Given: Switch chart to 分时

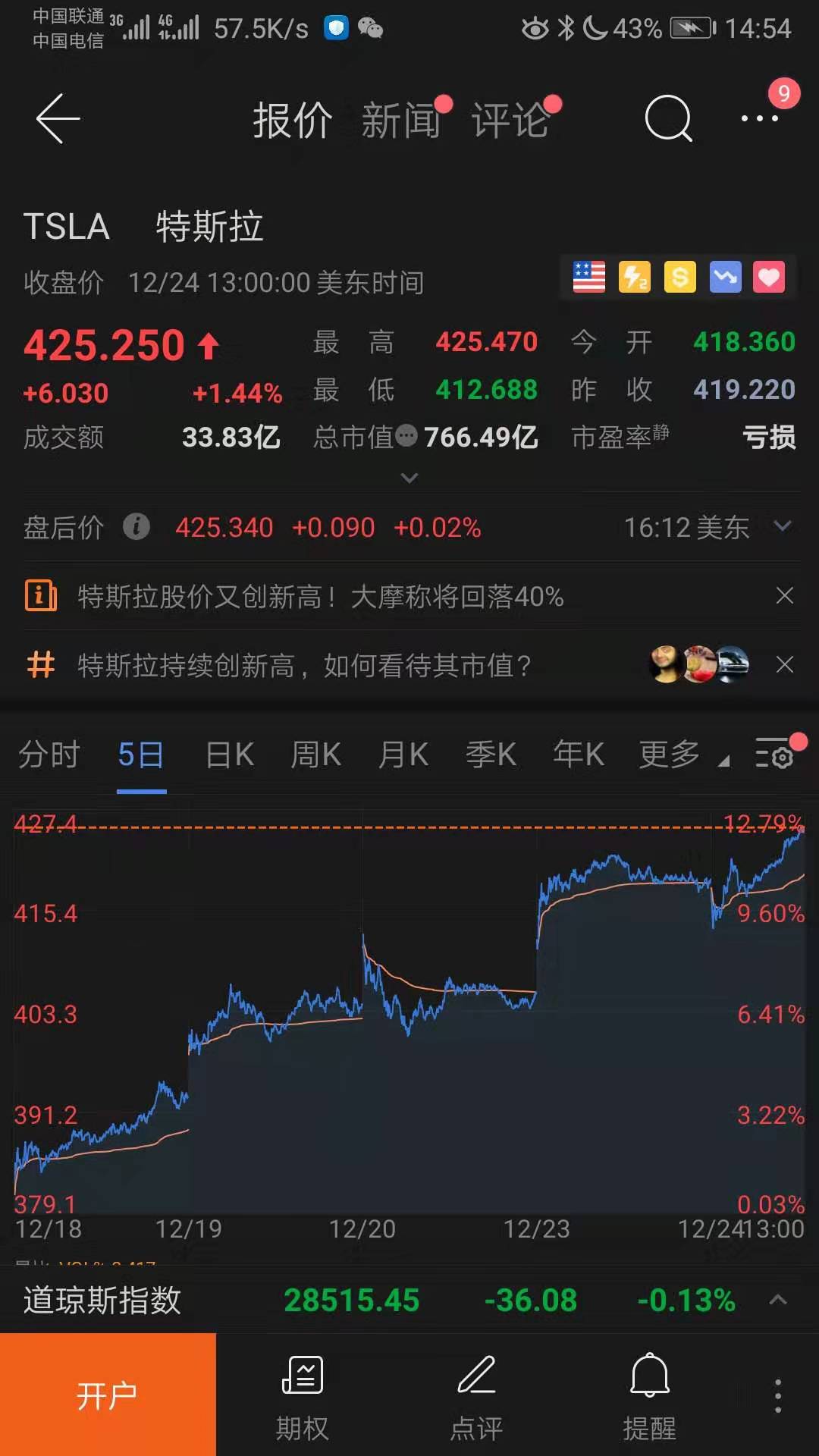Looking at the screenshot, I should click(x=49, y=755).
